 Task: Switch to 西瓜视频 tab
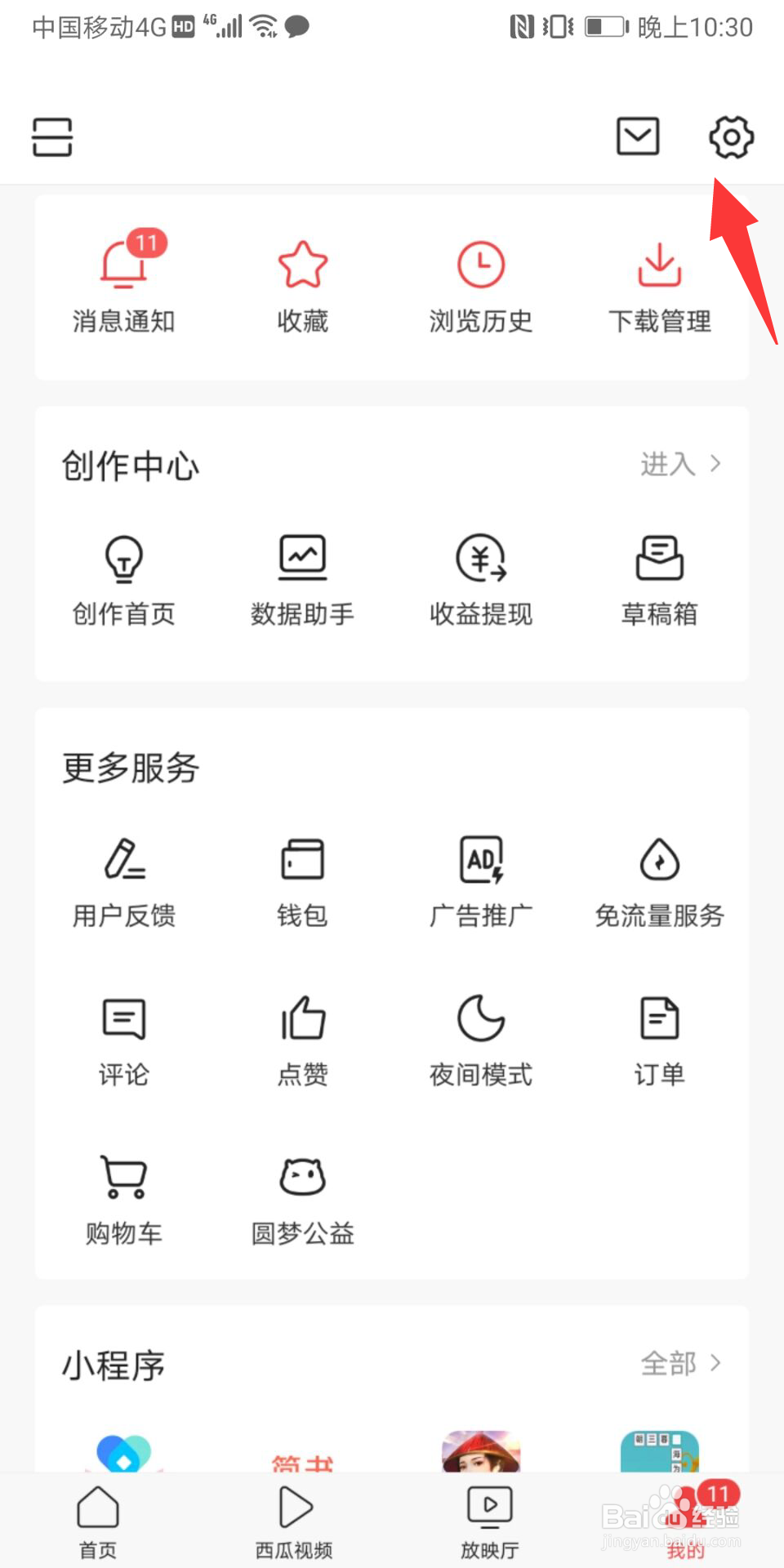(x=294, y=1519)
